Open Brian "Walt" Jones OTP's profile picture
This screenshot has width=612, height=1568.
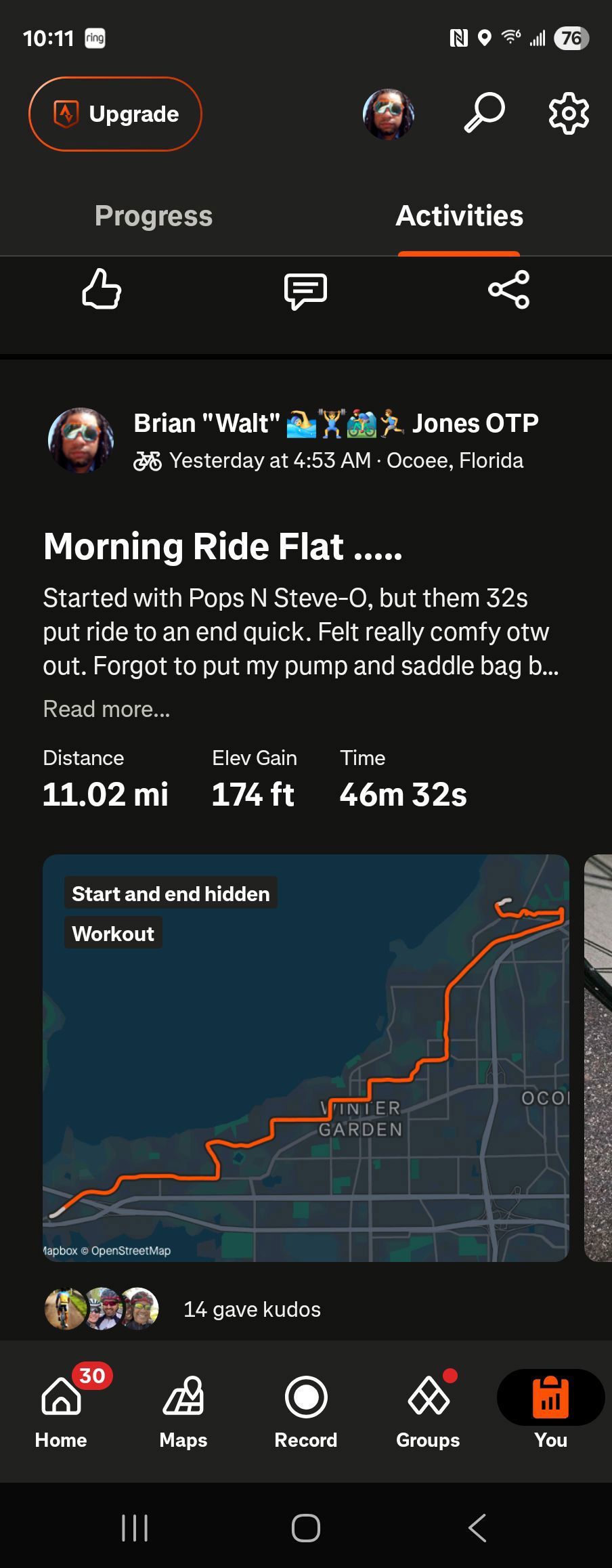81,440
